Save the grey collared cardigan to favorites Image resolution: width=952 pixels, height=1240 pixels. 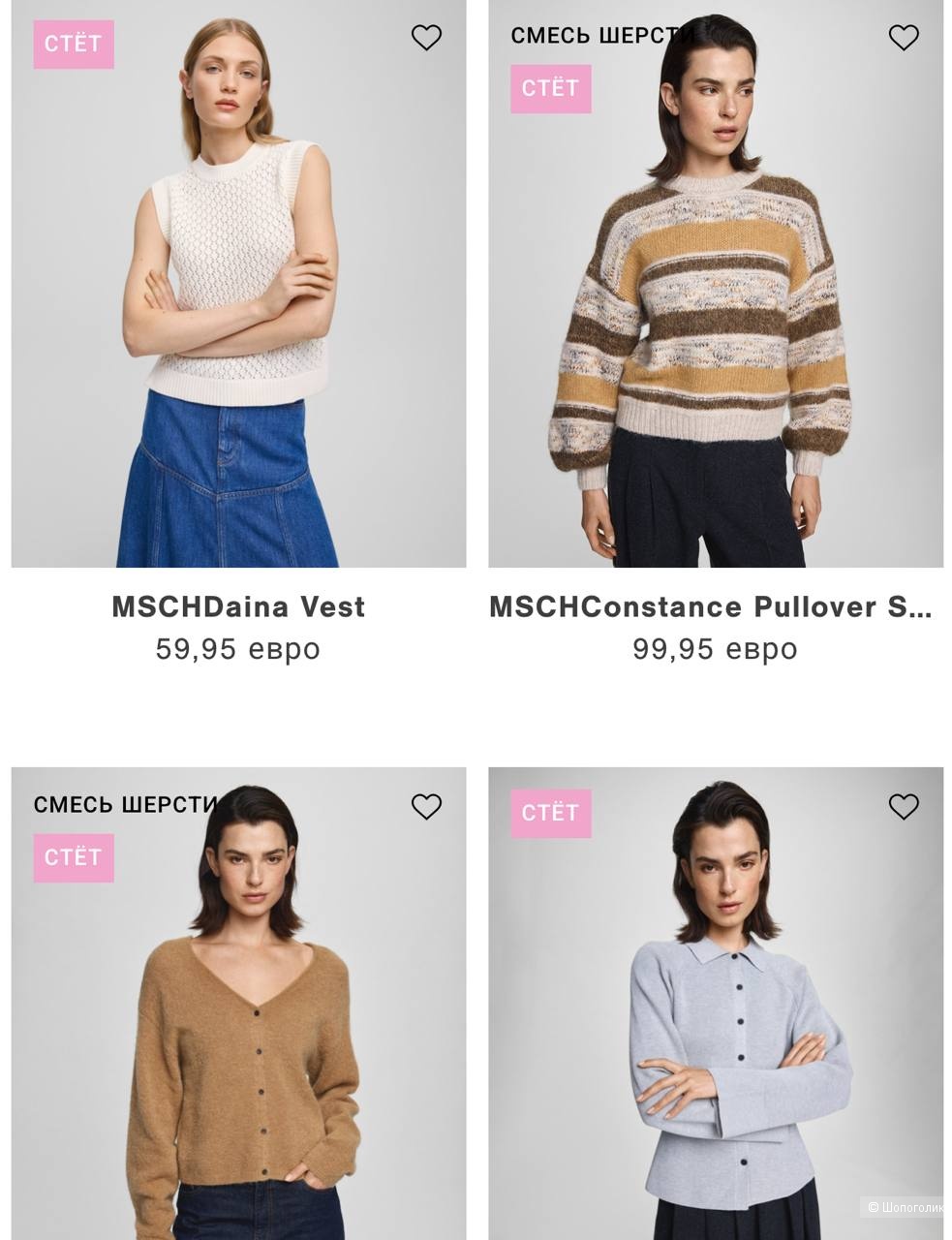point(903,806)
